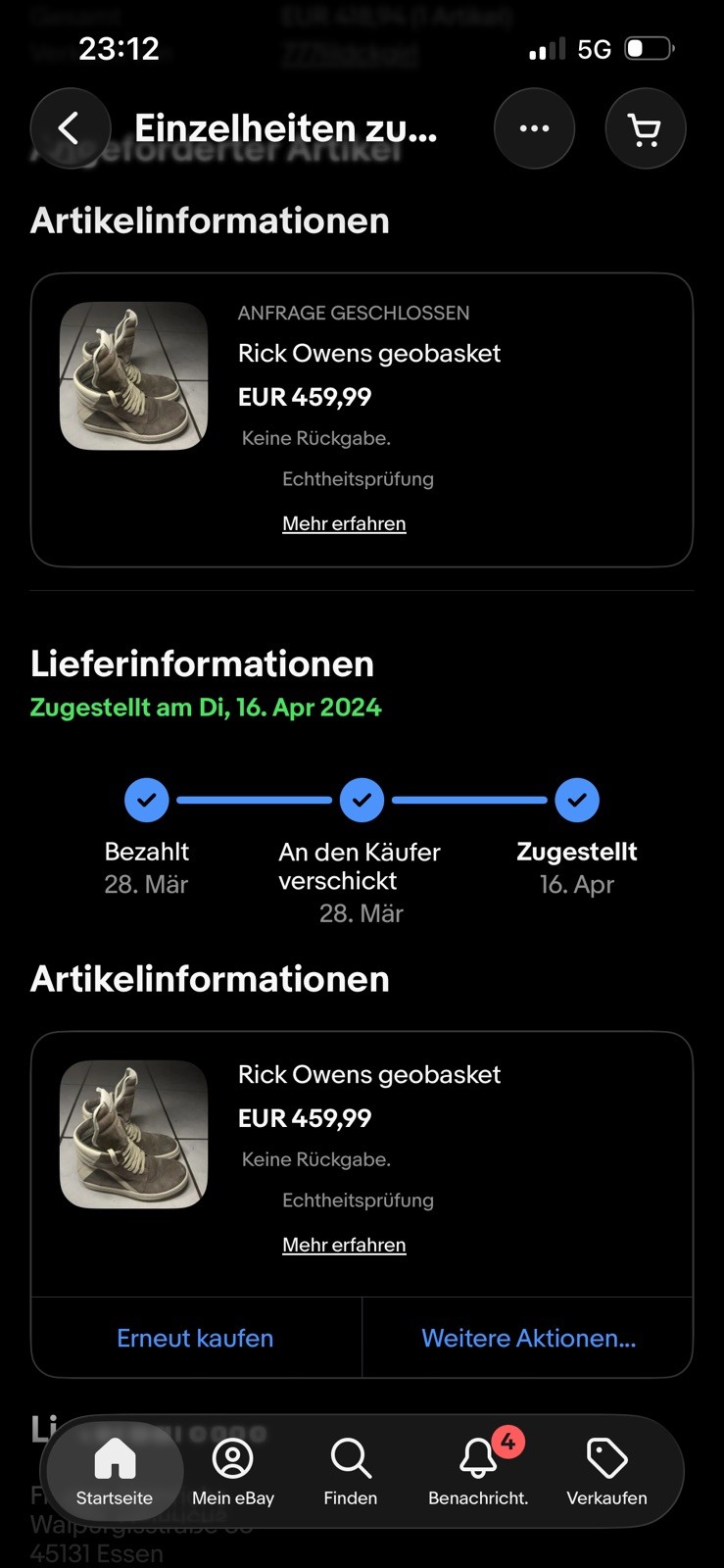Go back using the arrow button
Viewport: 724px width, 1568px height.
(x=70, y=128)
